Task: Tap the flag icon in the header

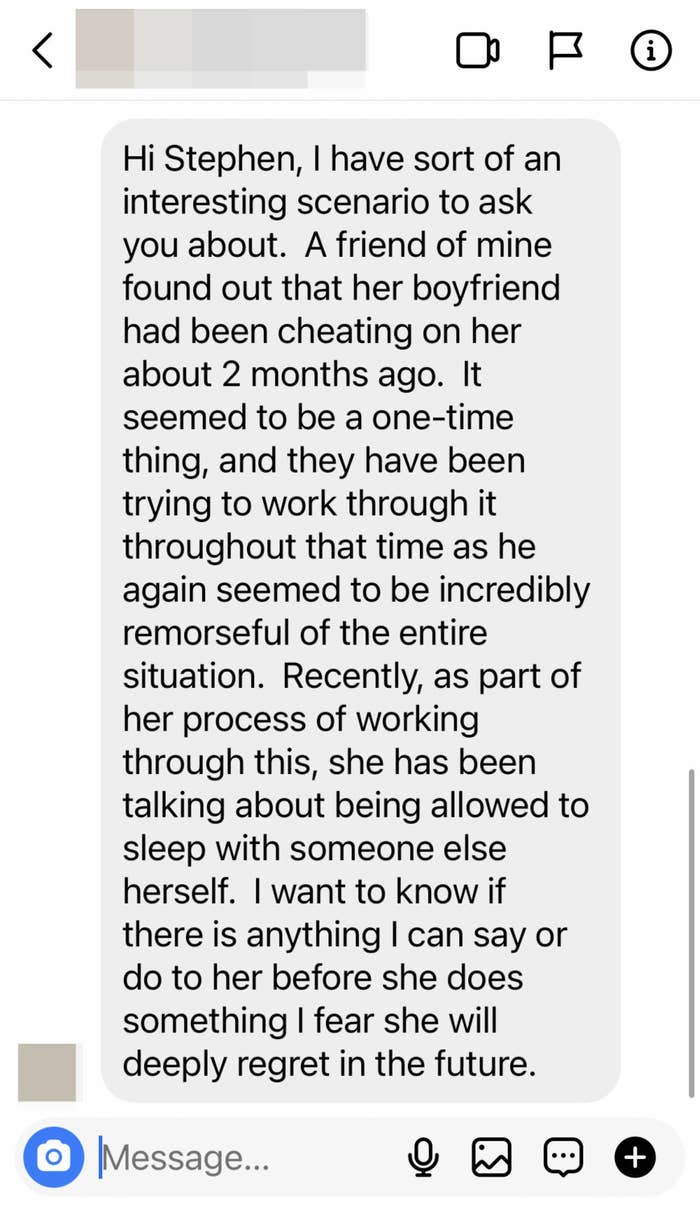Action: 565,51
